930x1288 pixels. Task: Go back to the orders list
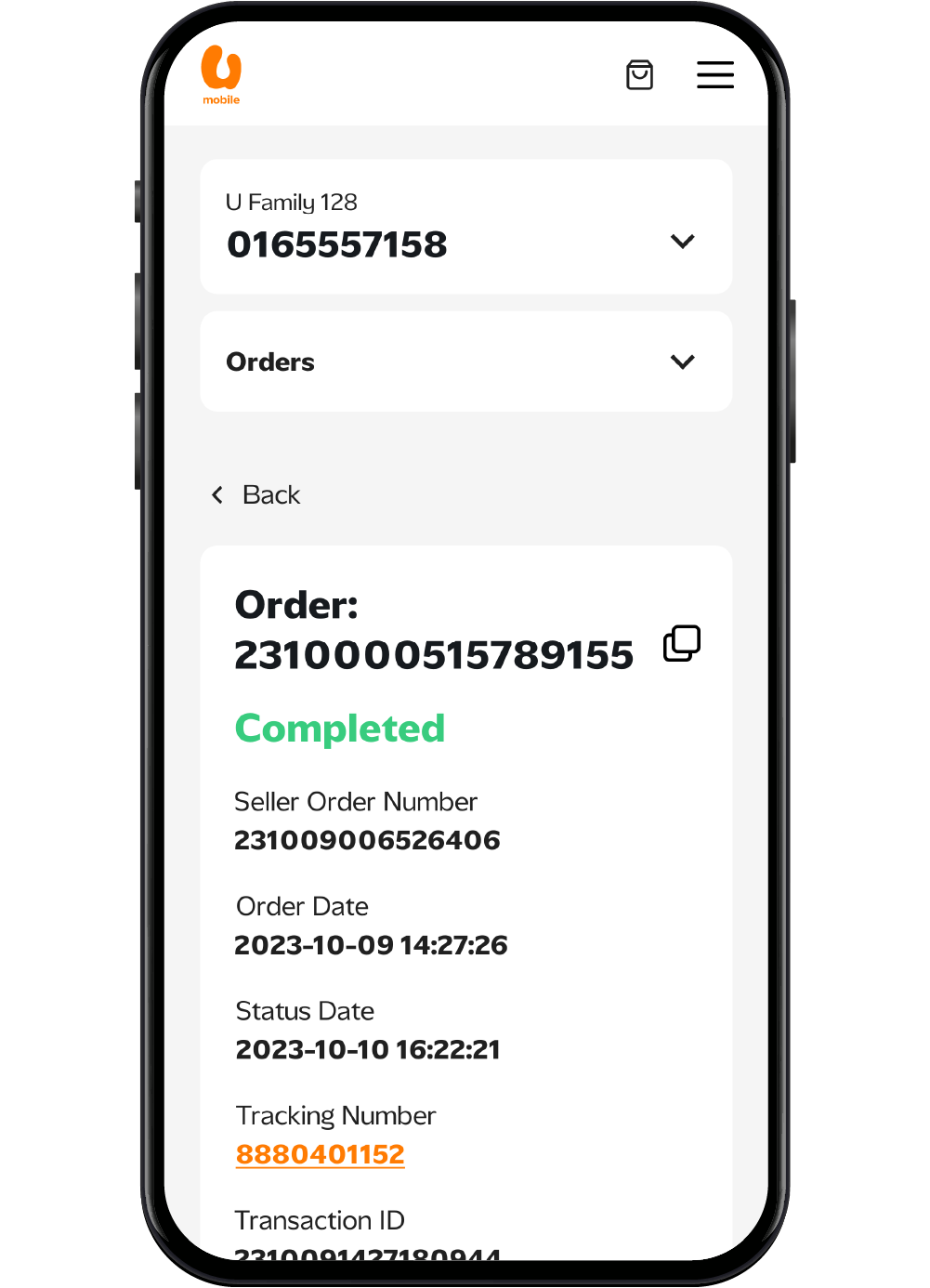tap(256, 494)
